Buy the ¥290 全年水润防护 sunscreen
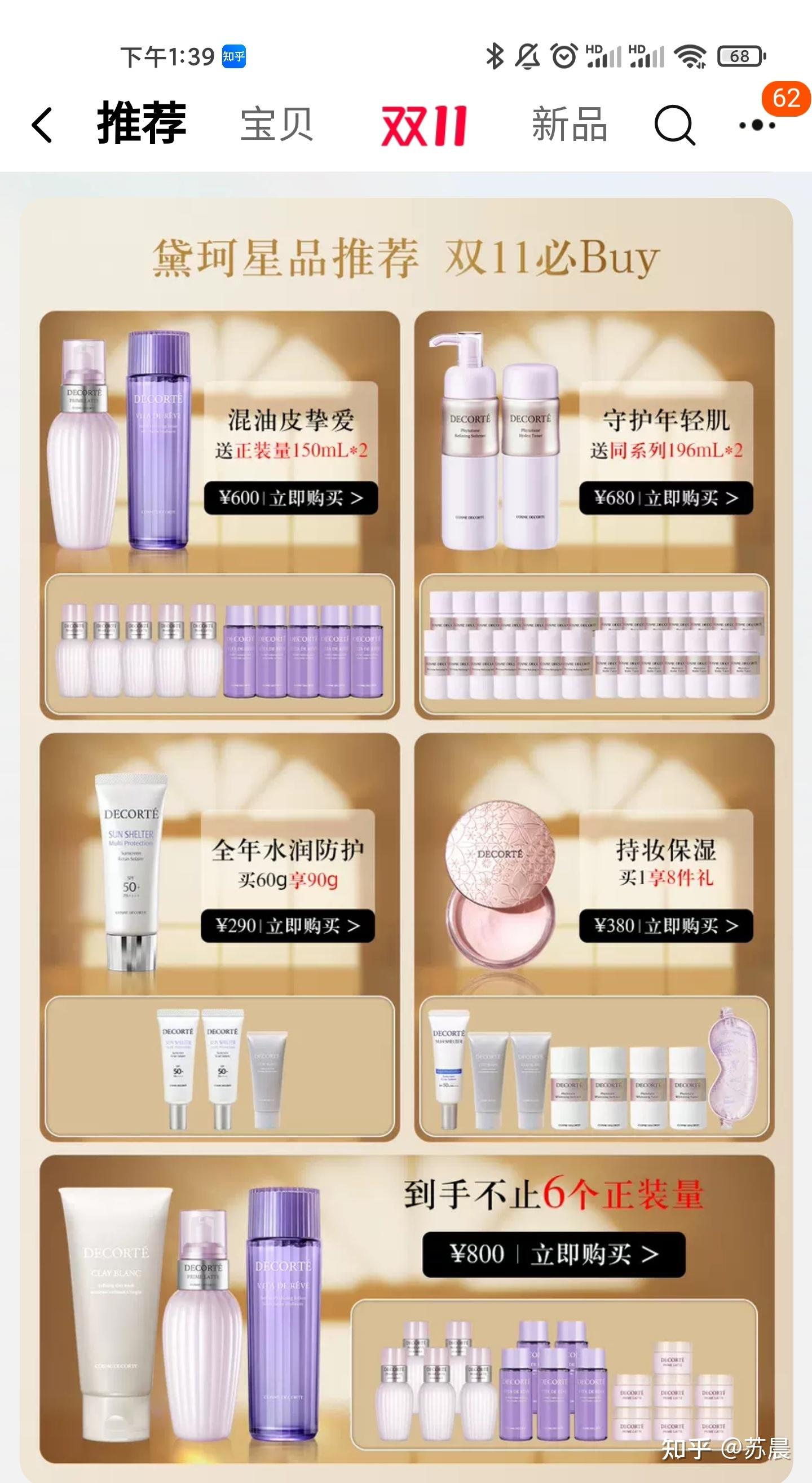Screen dimensions: 812x1483 (288, 926)
